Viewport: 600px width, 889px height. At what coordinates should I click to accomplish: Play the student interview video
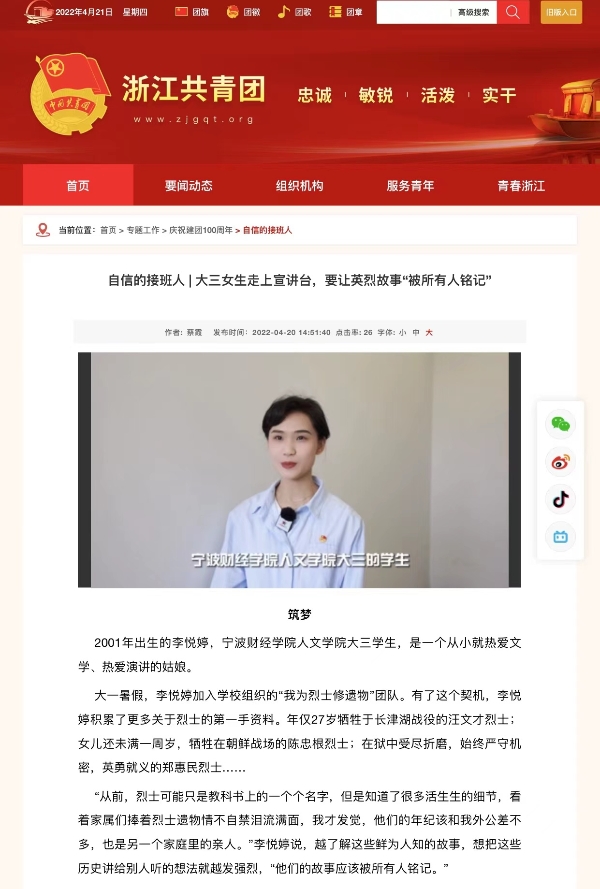(x=300, y=469)
